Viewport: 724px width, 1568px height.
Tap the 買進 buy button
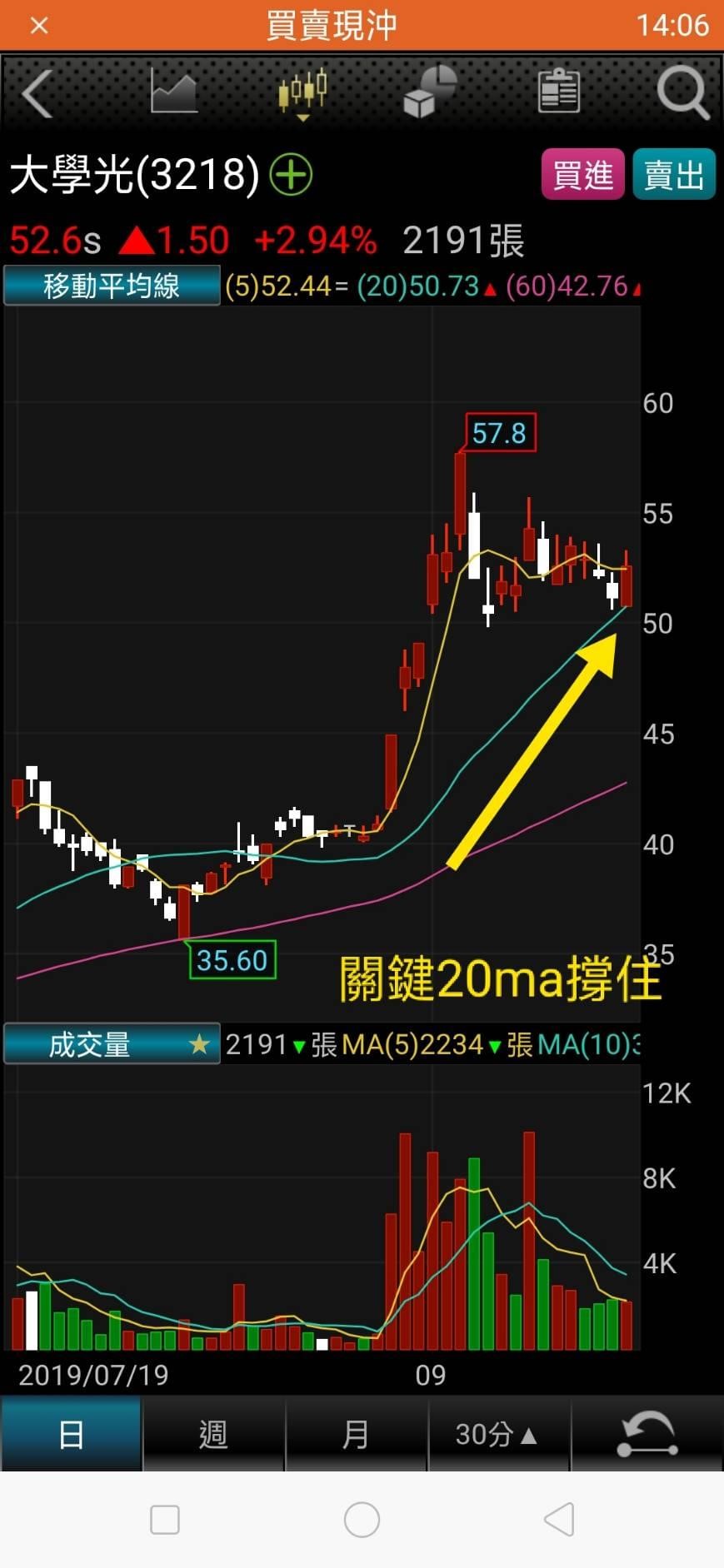click(582, 175)
